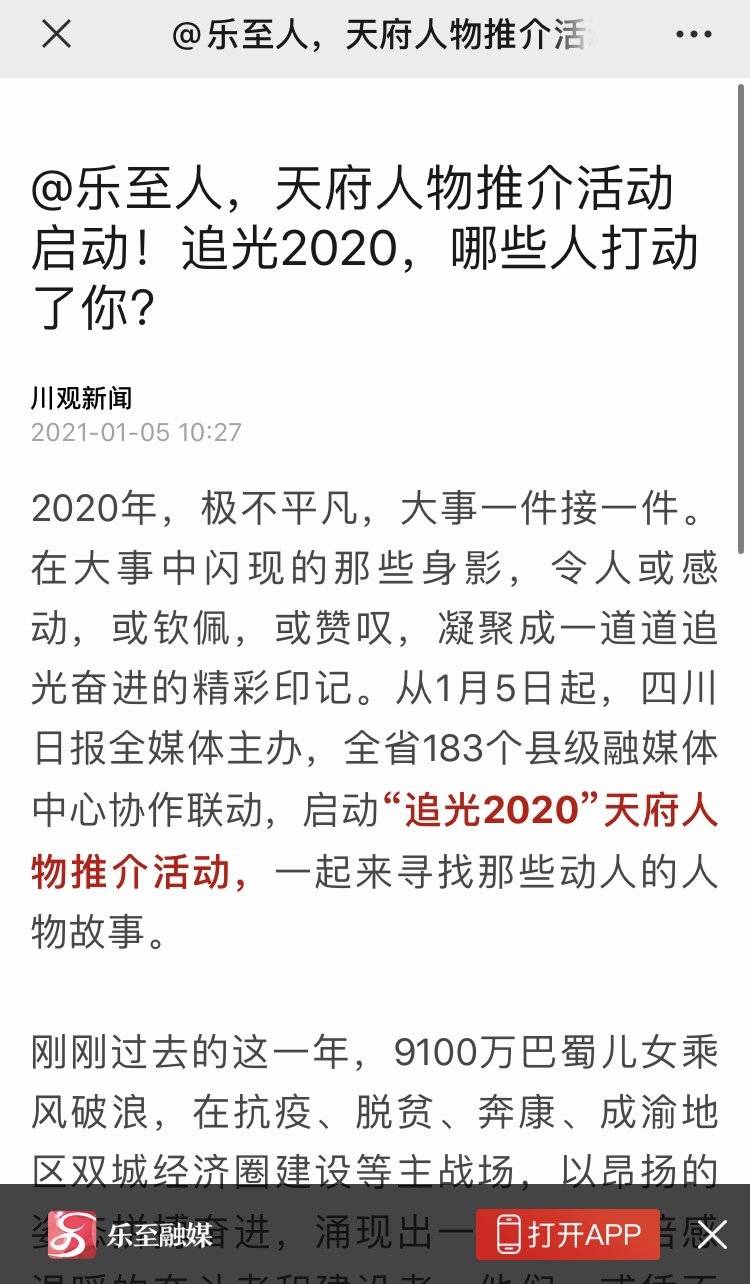
Task: Open the three-dot more options menu
Action: 693,35
